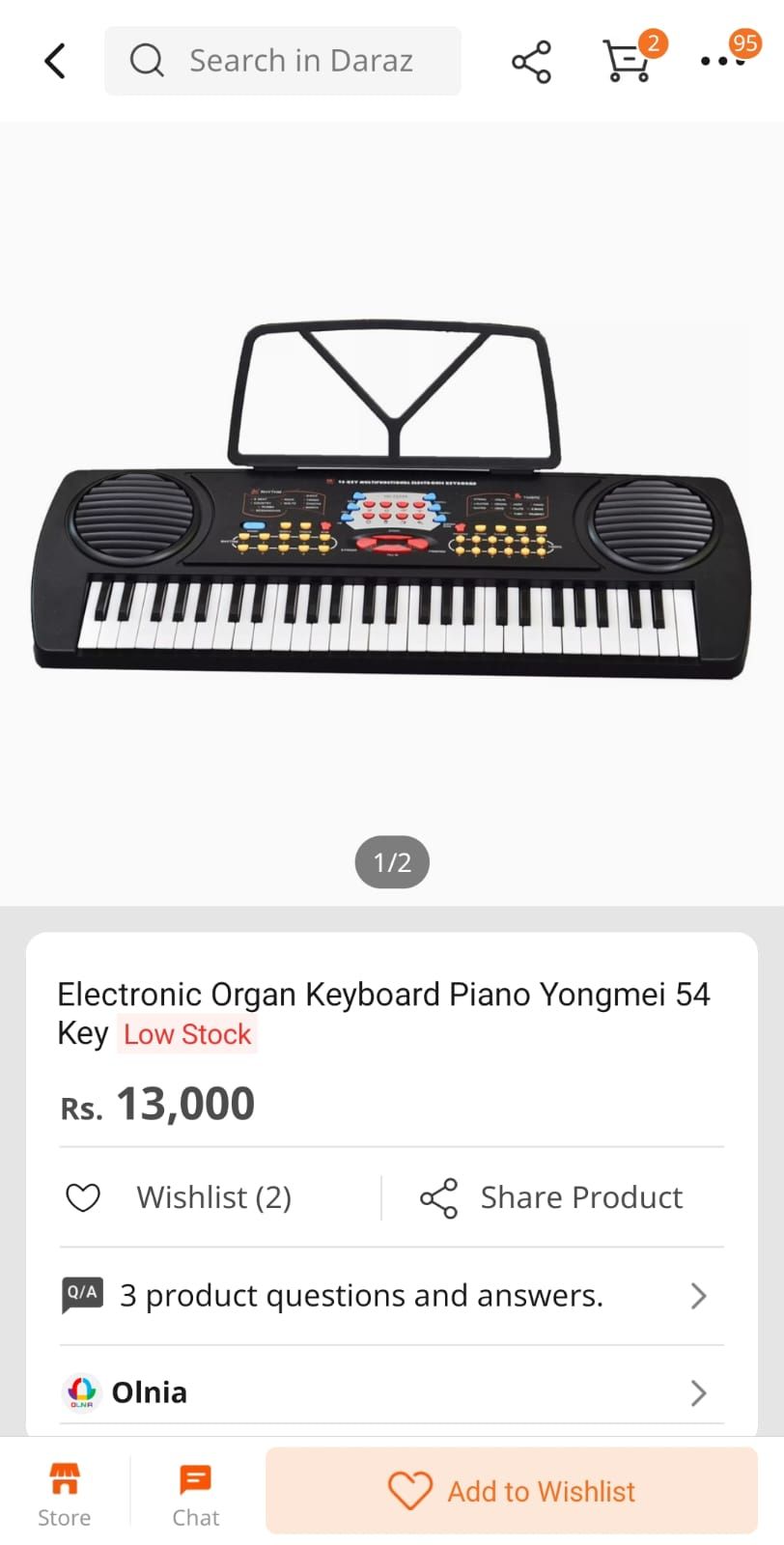The image size is (784, 1545).
Task: Go back to the previous page
Action: pos(56,61)
